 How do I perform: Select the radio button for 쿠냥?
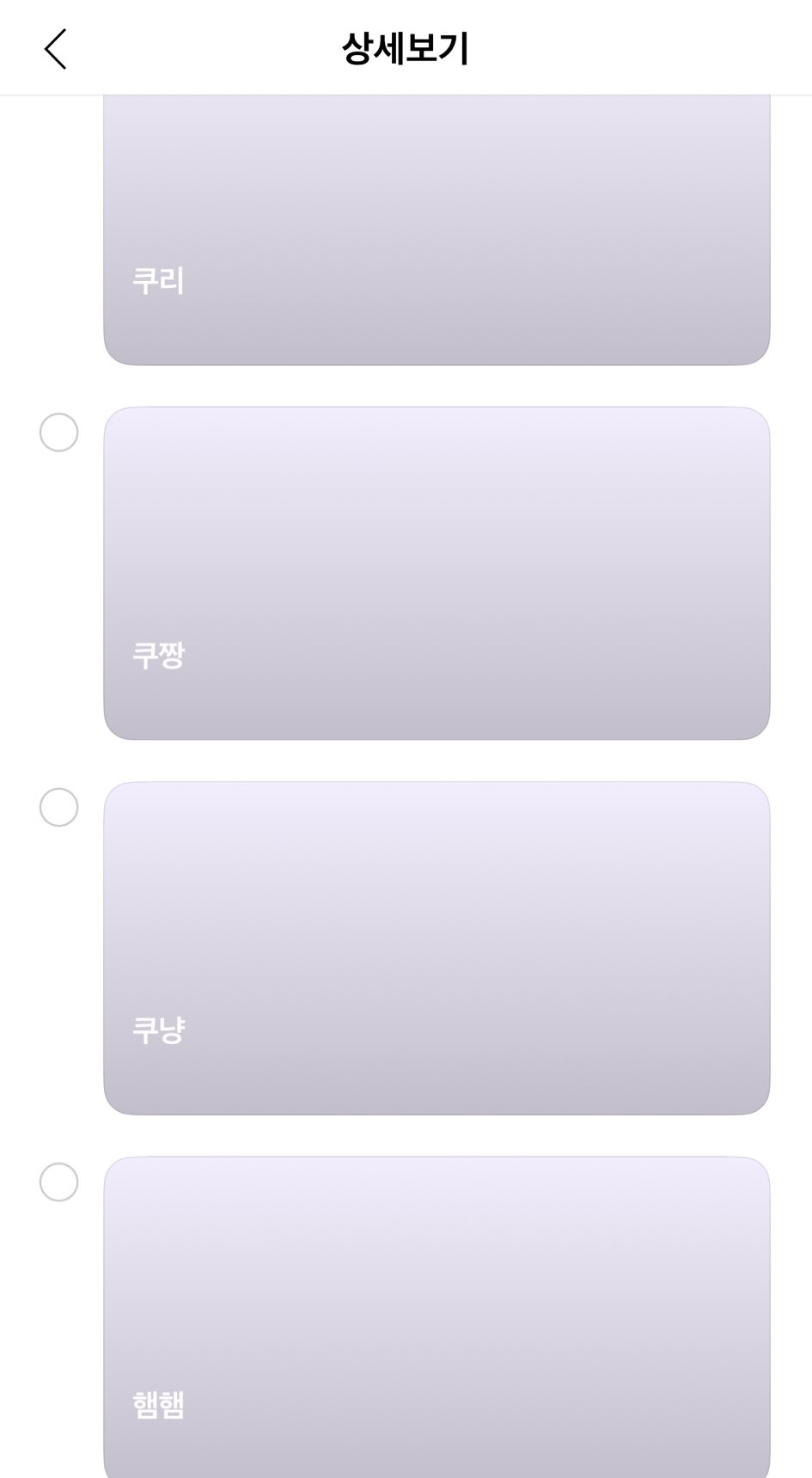[x=59, y=807]
